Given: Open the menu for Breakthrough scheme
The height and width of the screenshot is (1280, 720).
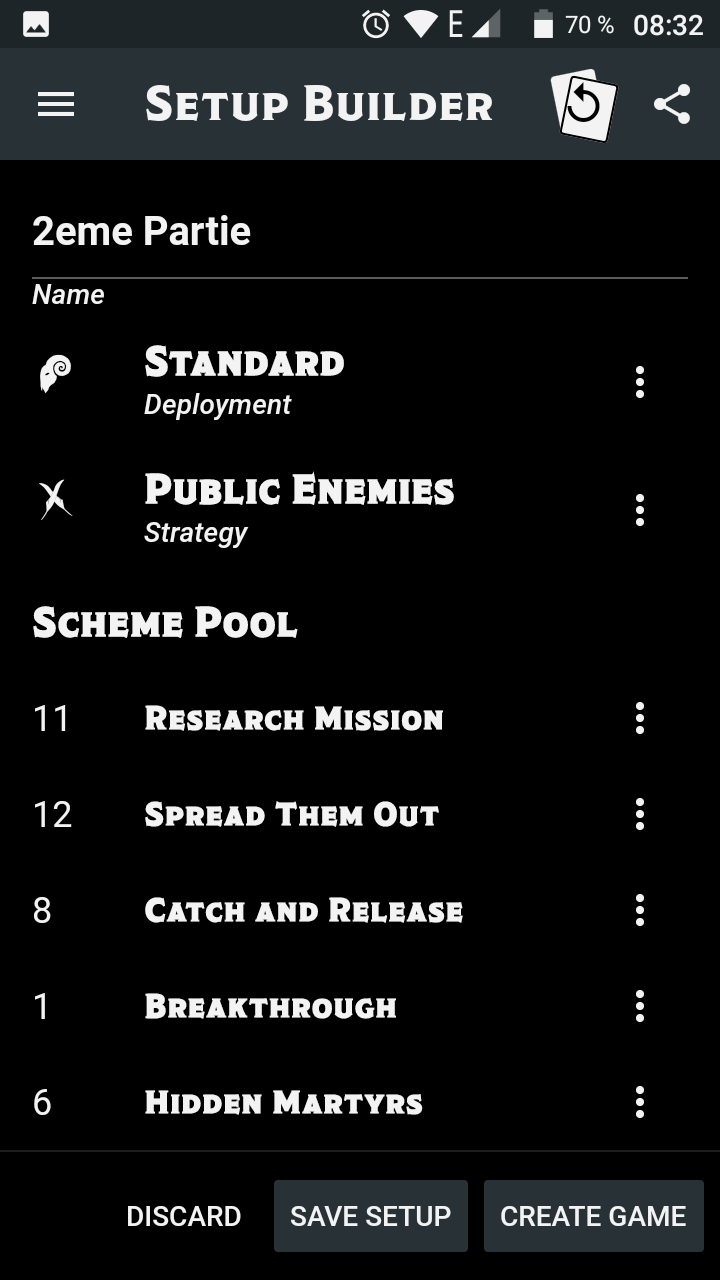Looking at the screenshot, I should coord(639,1006).
